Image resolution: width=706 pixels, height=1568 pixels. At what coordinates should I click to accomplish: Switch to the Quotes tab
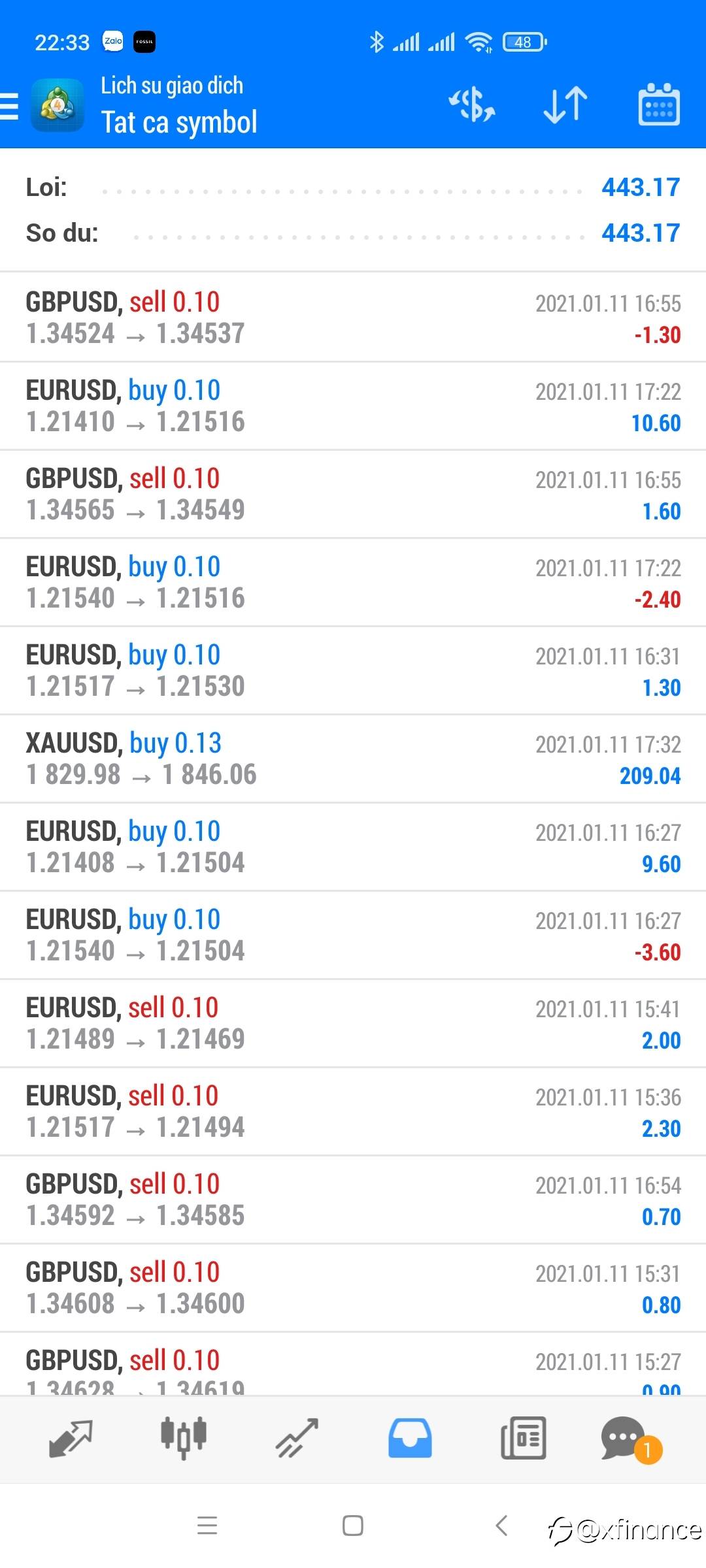[71, 1439]
